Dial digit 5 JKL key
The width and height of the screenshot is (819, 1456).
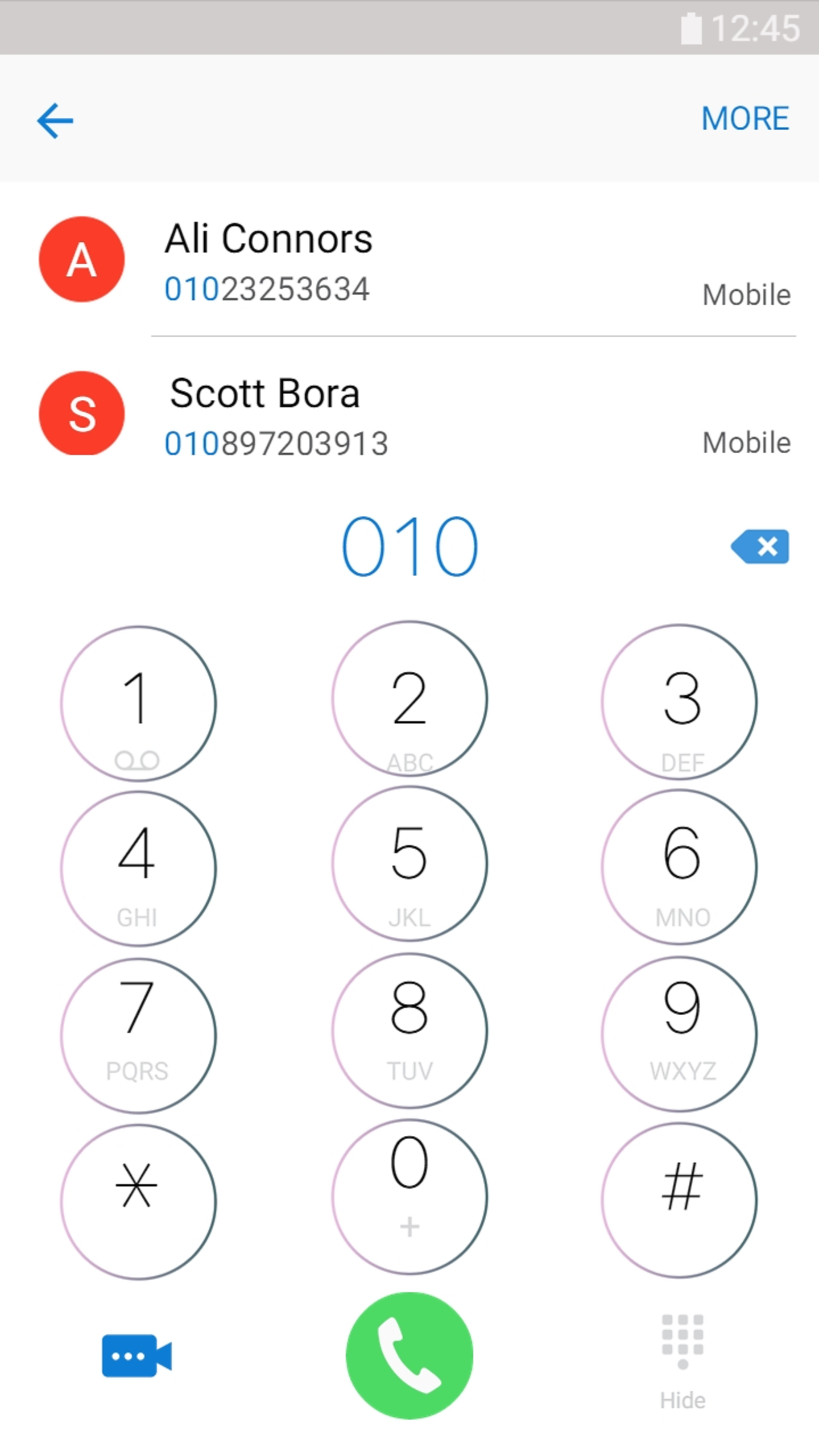409,864
